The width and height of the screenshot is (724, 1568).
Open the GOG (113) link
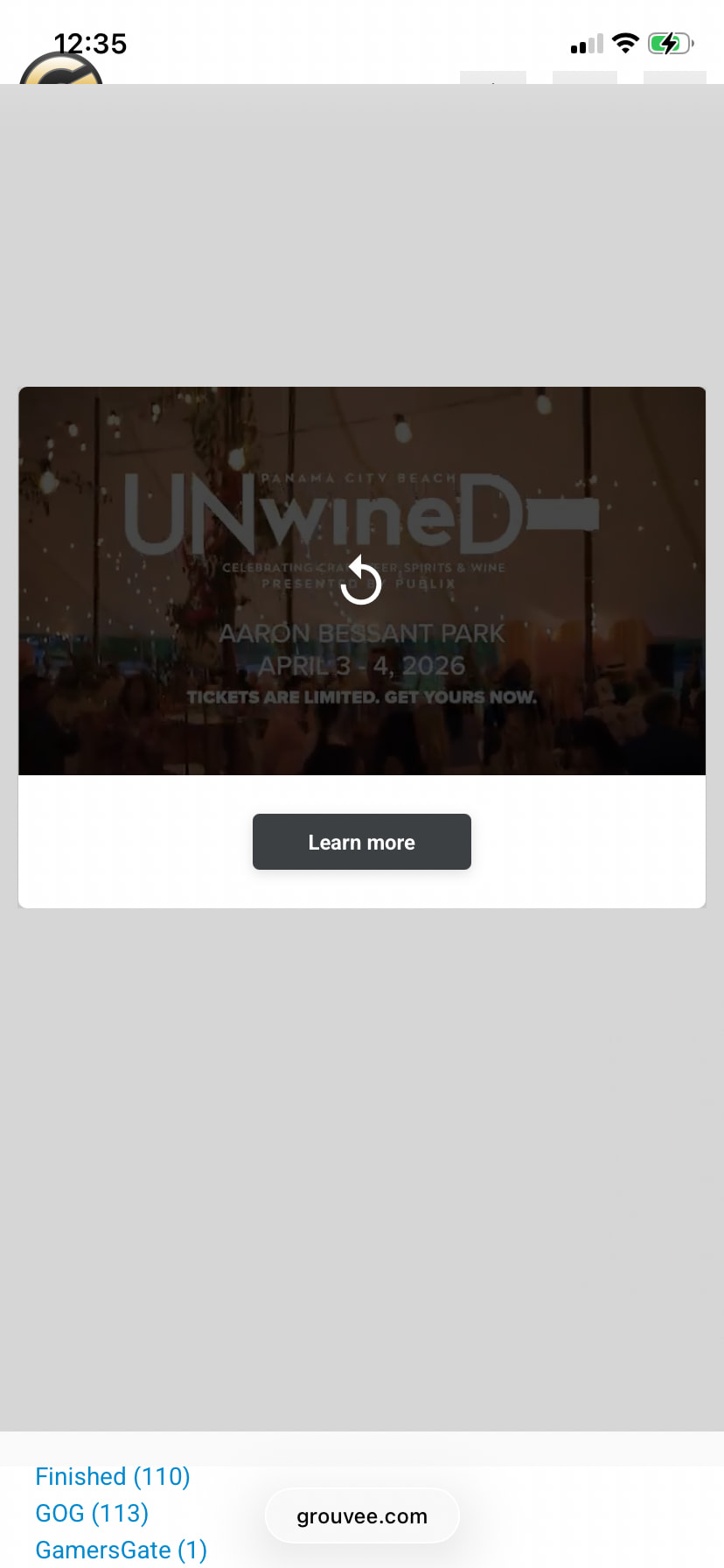click(92, 1513)
